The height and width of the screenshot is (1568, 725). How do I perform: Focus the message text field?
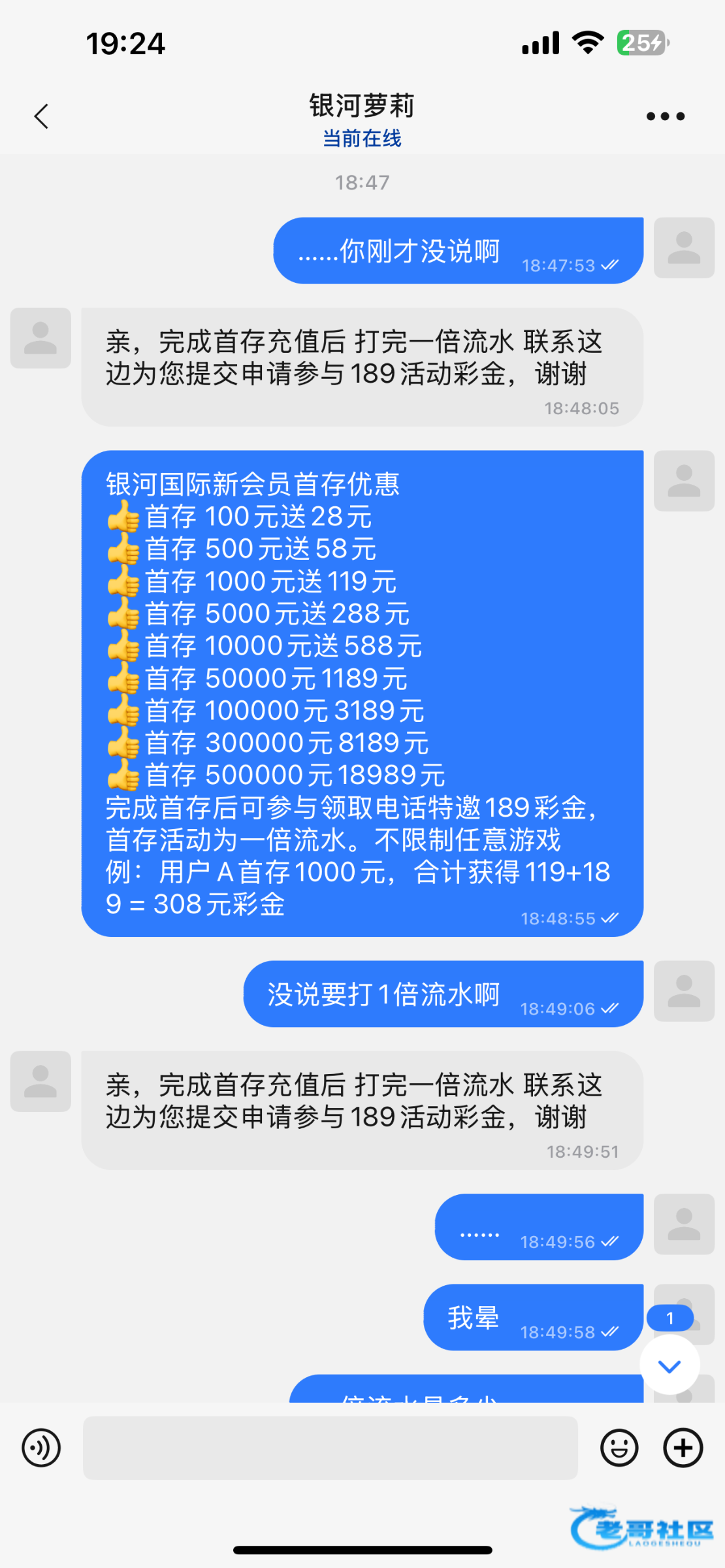point(330,1448)
